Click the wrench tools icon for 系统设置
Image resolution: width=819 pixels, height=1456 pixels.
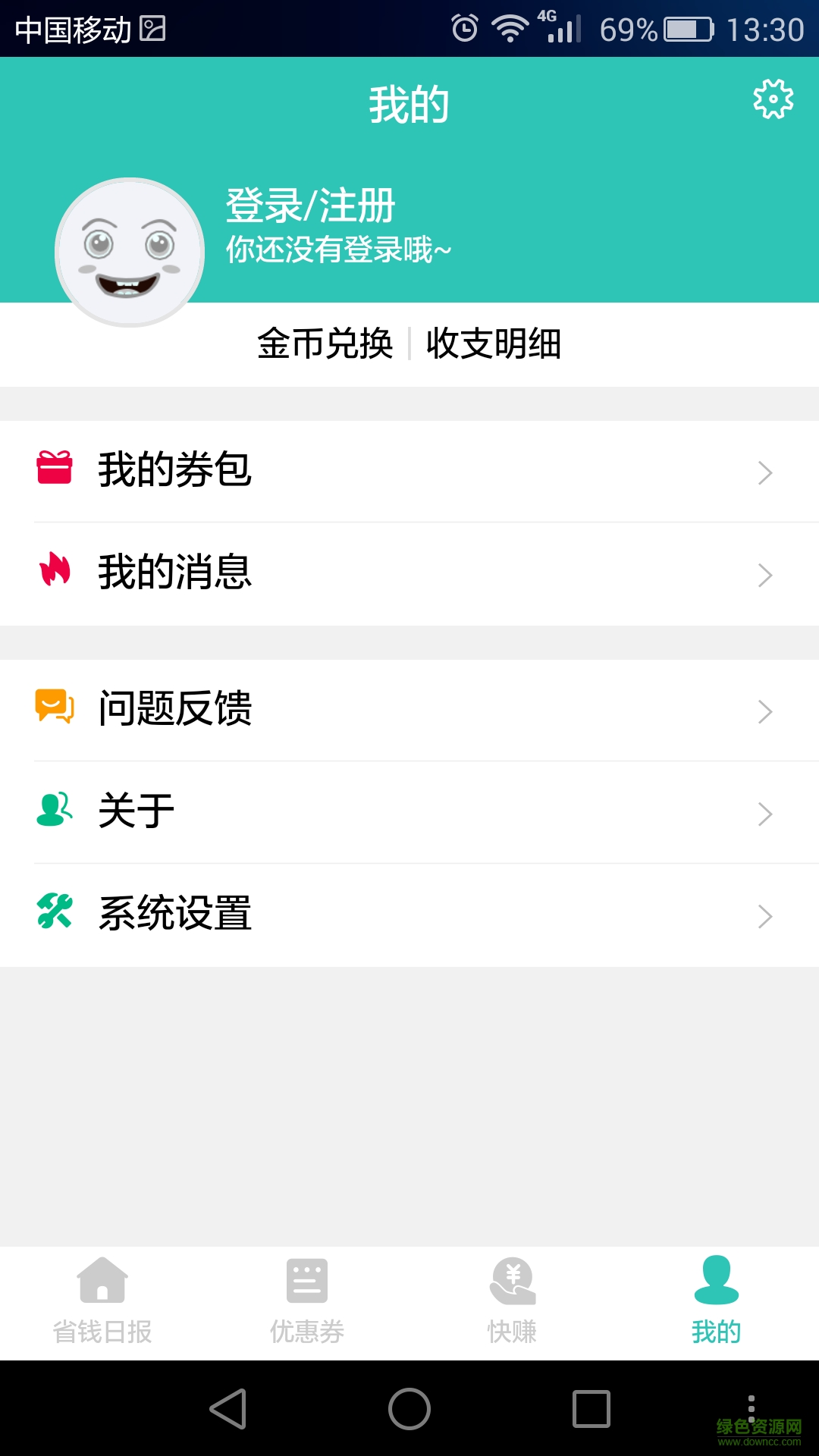(x=53, y=914)
